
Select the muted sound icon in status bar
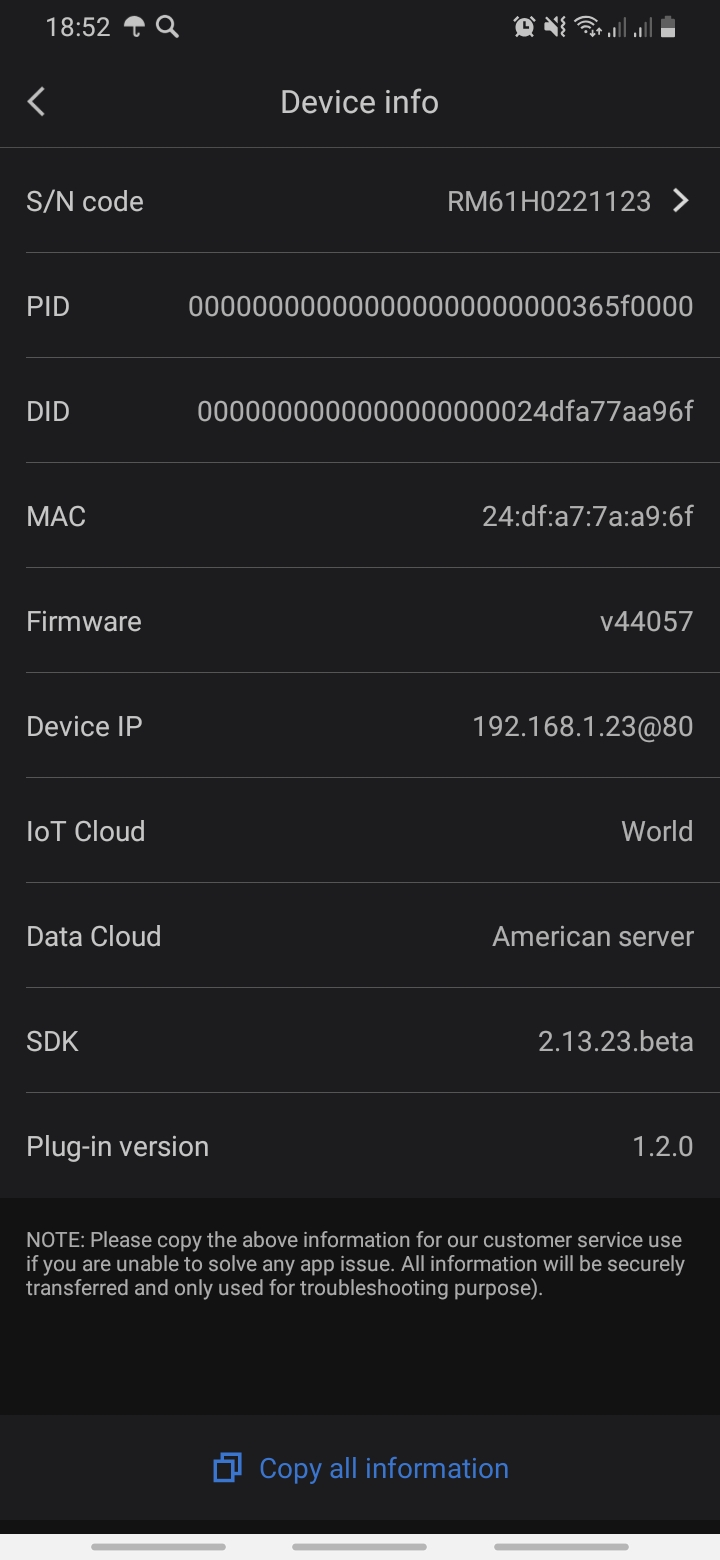(x=553, y=27)
